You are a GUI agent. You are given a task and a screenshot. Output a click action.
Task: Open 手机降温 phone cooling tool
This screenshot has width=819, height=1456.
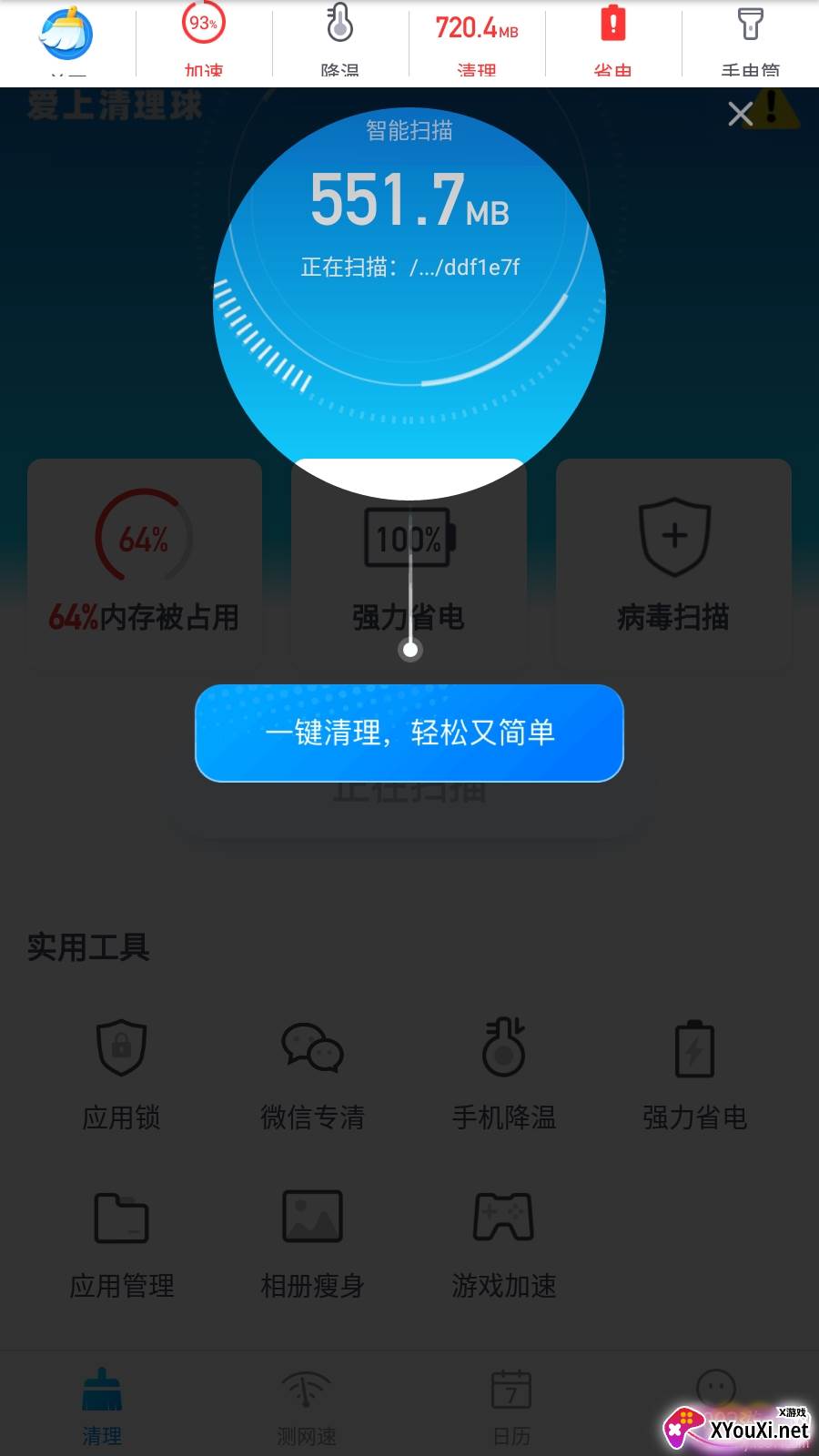[503, 1074]
